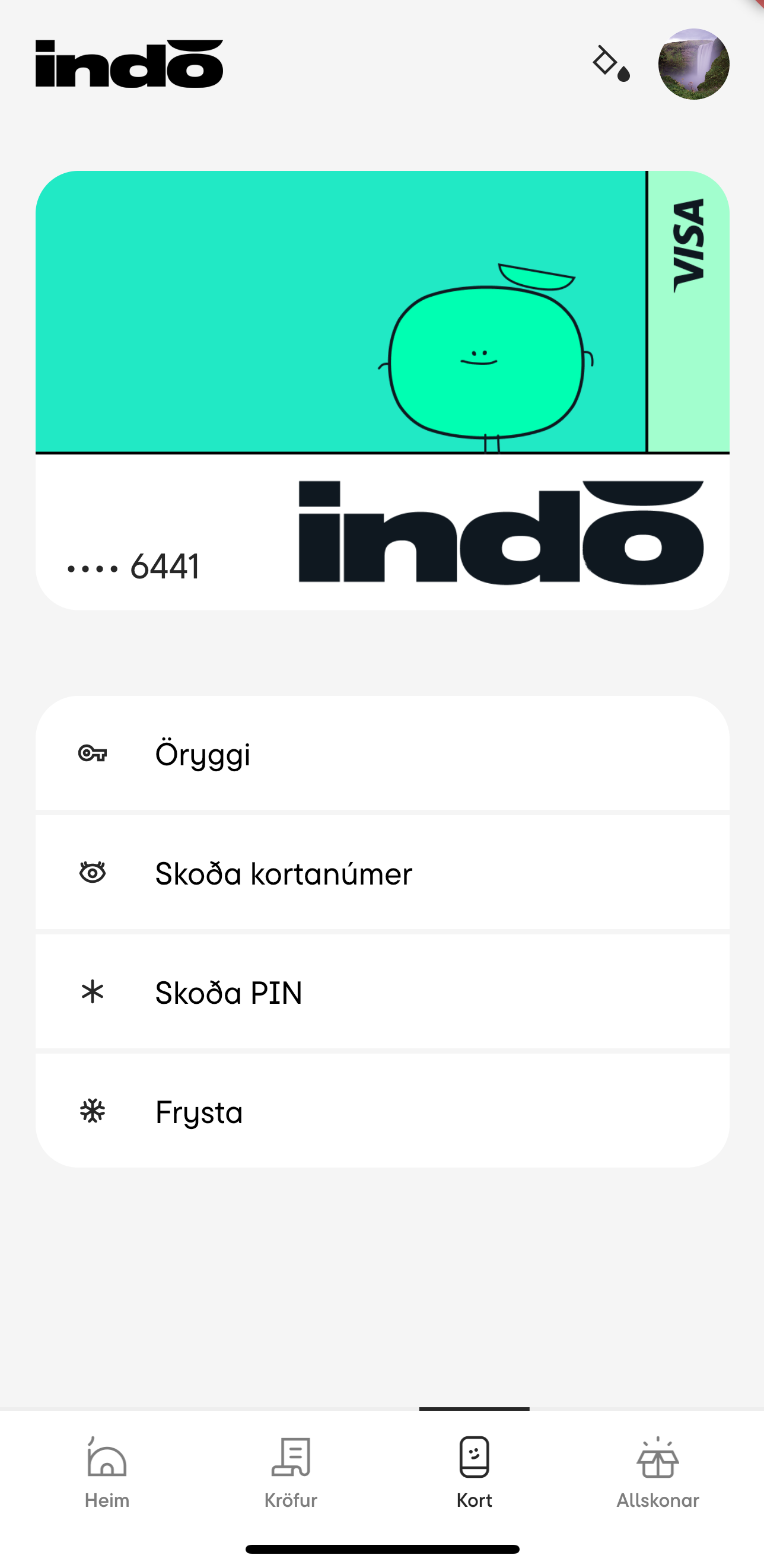Tap the indó Visa card ending 6441
Image resolution: width=764 pixels, height=1568 pixels.
coord(383,390)
